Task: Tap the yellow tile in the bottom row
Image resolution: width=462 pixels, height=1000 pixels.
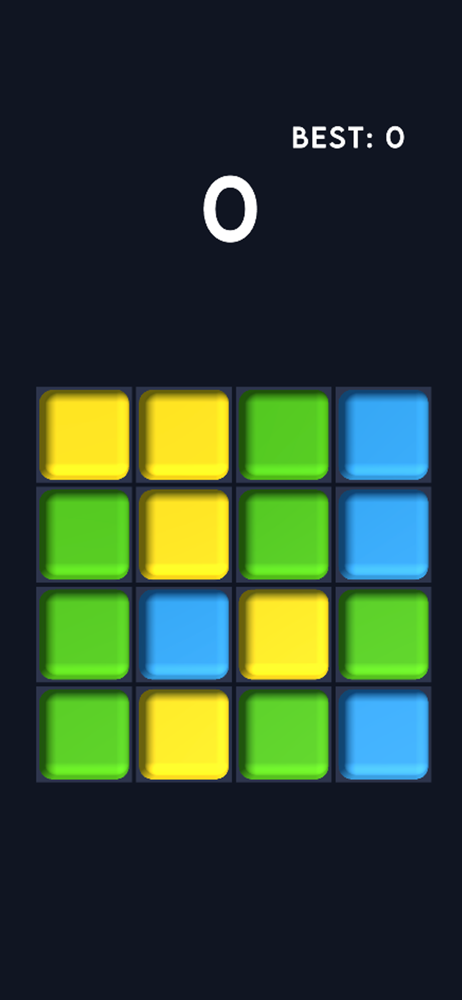Action: click(x=184, y=734)
